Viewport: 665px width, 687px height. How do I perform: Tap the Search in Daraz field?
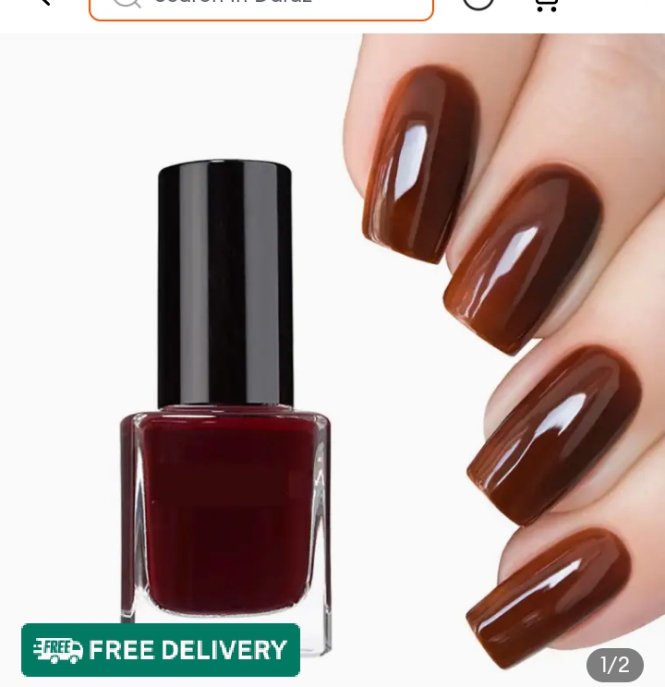pyautogui.click(x=262, y=5)
